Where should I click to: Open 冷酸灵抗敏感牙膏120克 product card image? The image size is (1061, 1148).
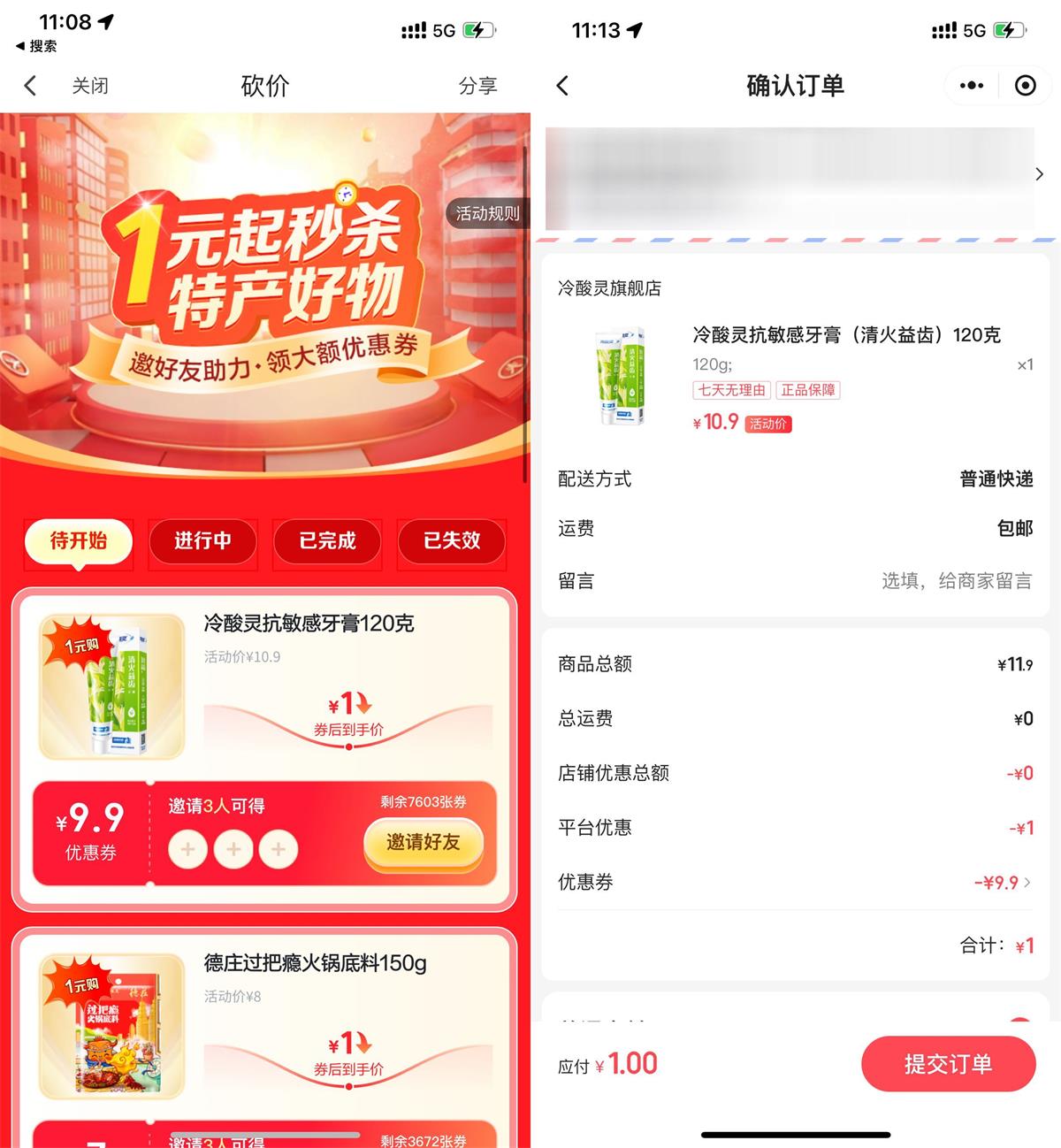point(112,687)
